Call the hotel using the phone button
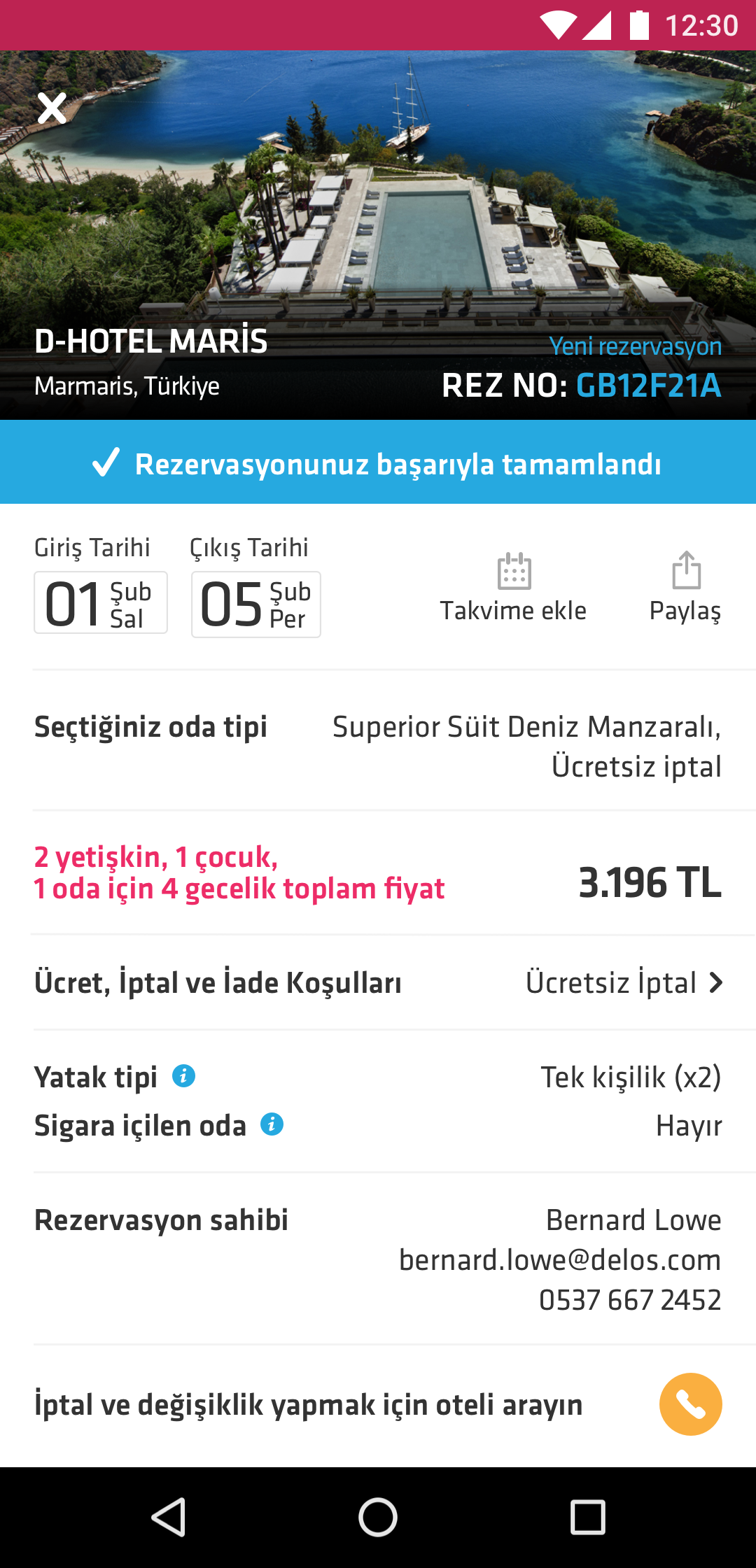Image resolution: width=756 pixels, height=1568 pixels. [690, 1404]
